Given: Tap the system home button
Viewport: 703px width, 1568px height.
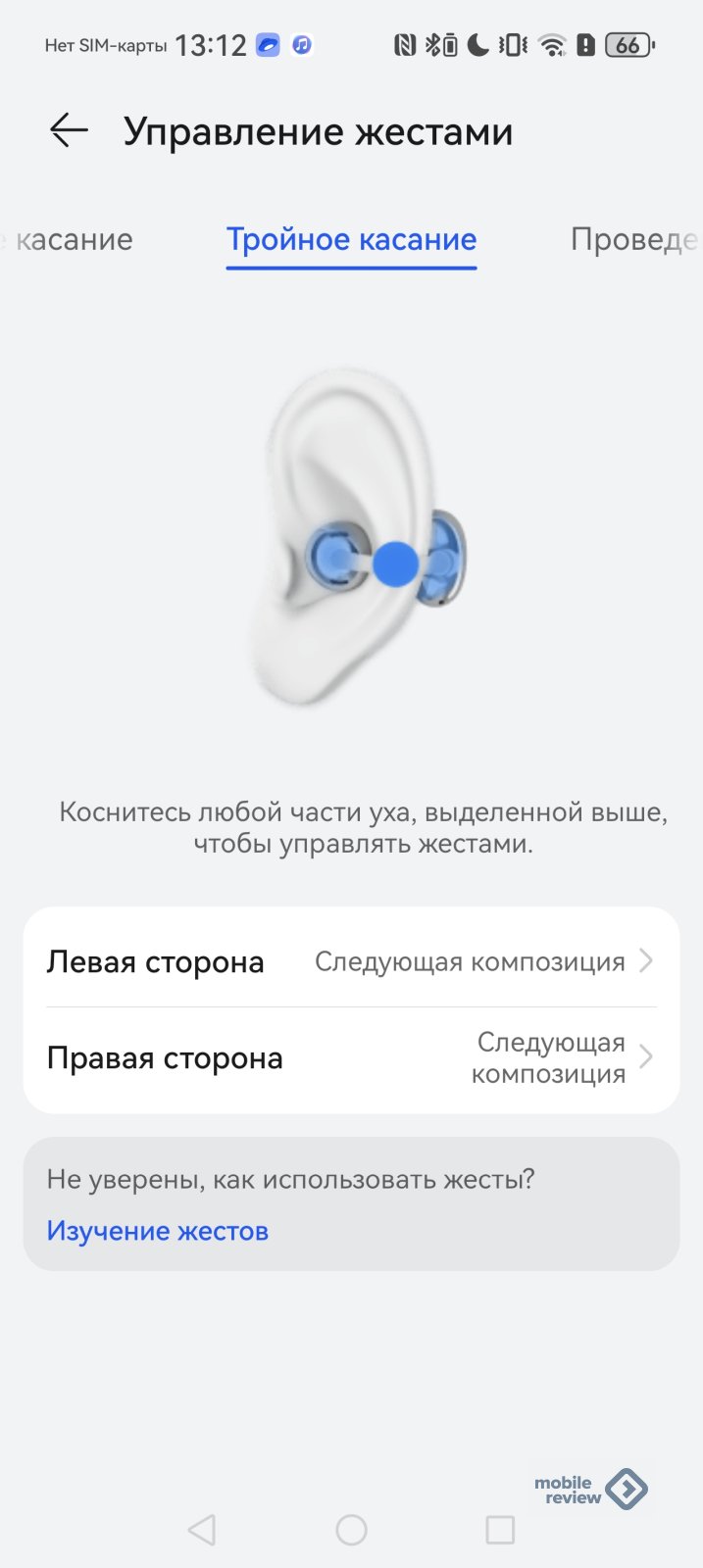Looking at the screenshot, I should click(x=351, y=1529).
